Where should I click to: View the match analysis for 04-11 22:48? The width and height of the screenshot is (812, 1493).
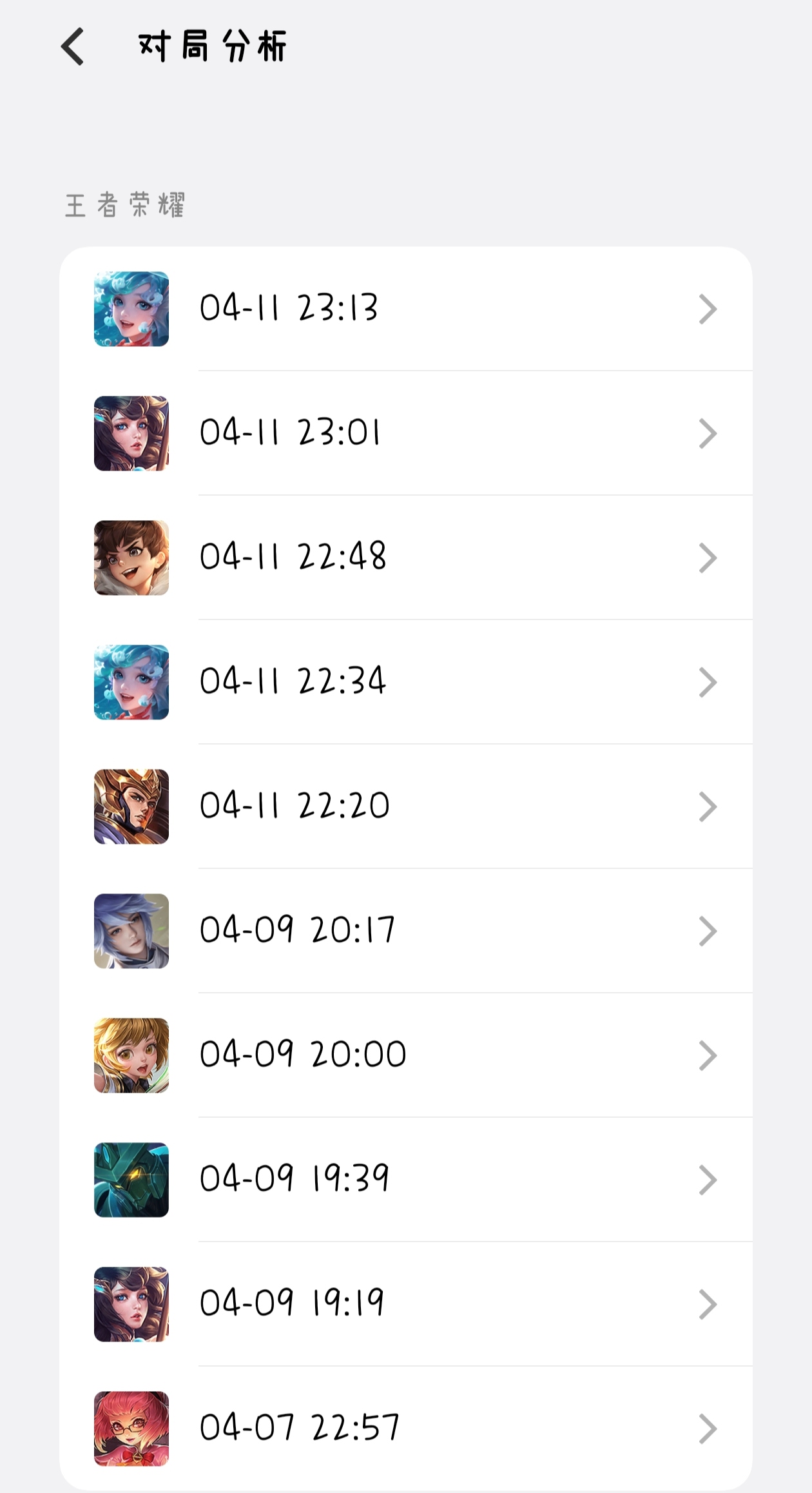(406, 558)
